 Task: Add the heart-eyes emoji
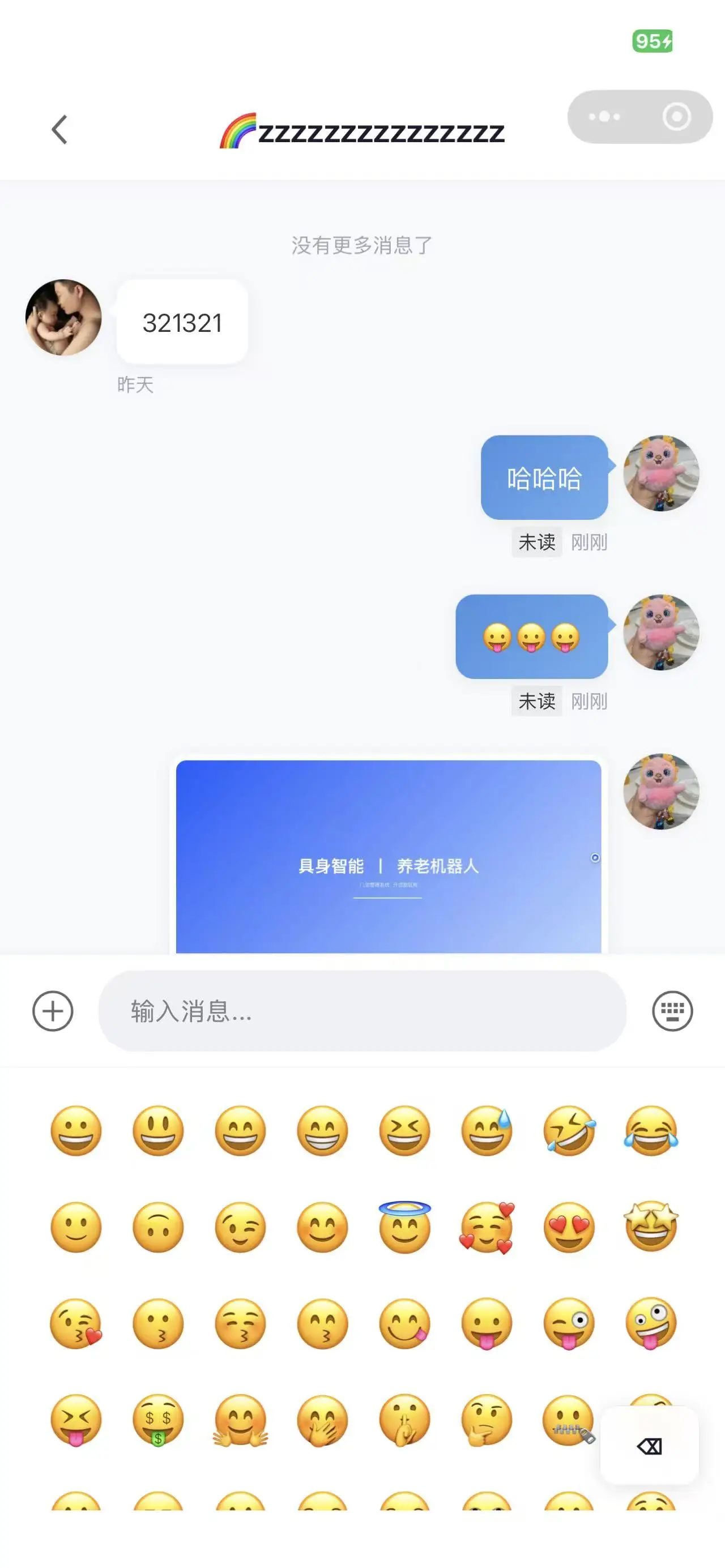(569, 1227)
